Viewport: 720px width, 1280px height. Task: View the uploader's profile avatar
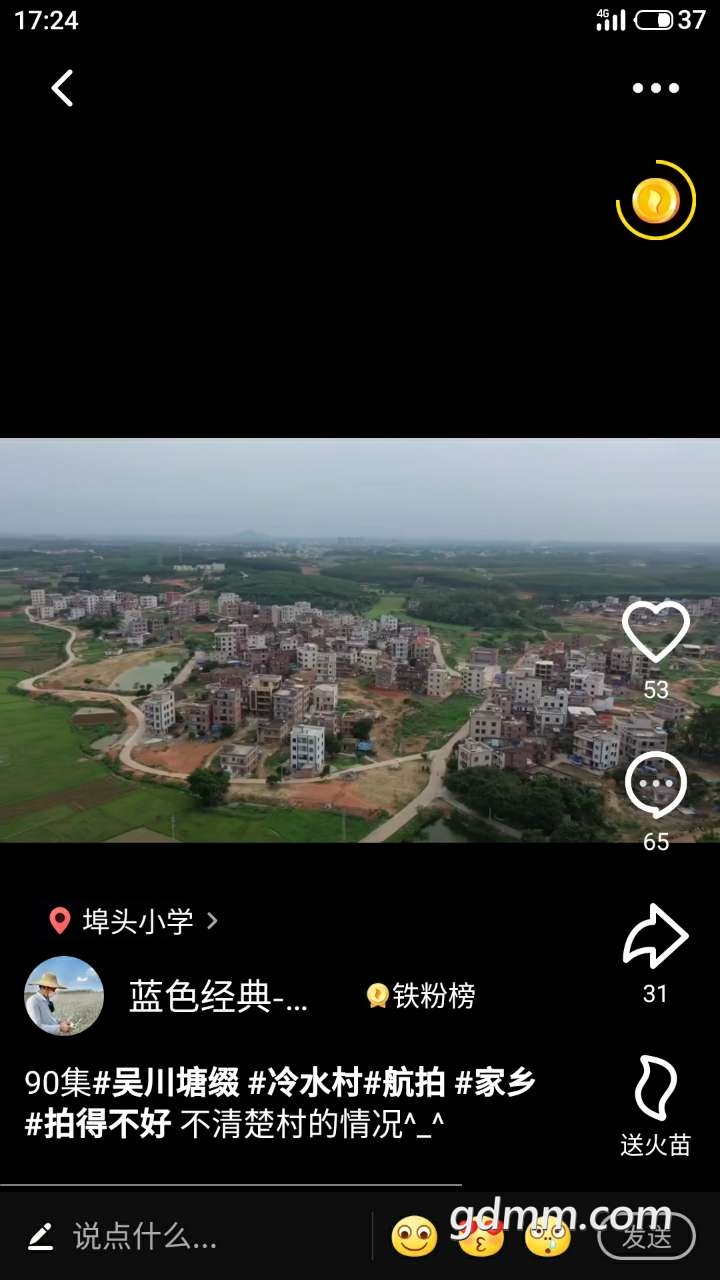point(64,996)
